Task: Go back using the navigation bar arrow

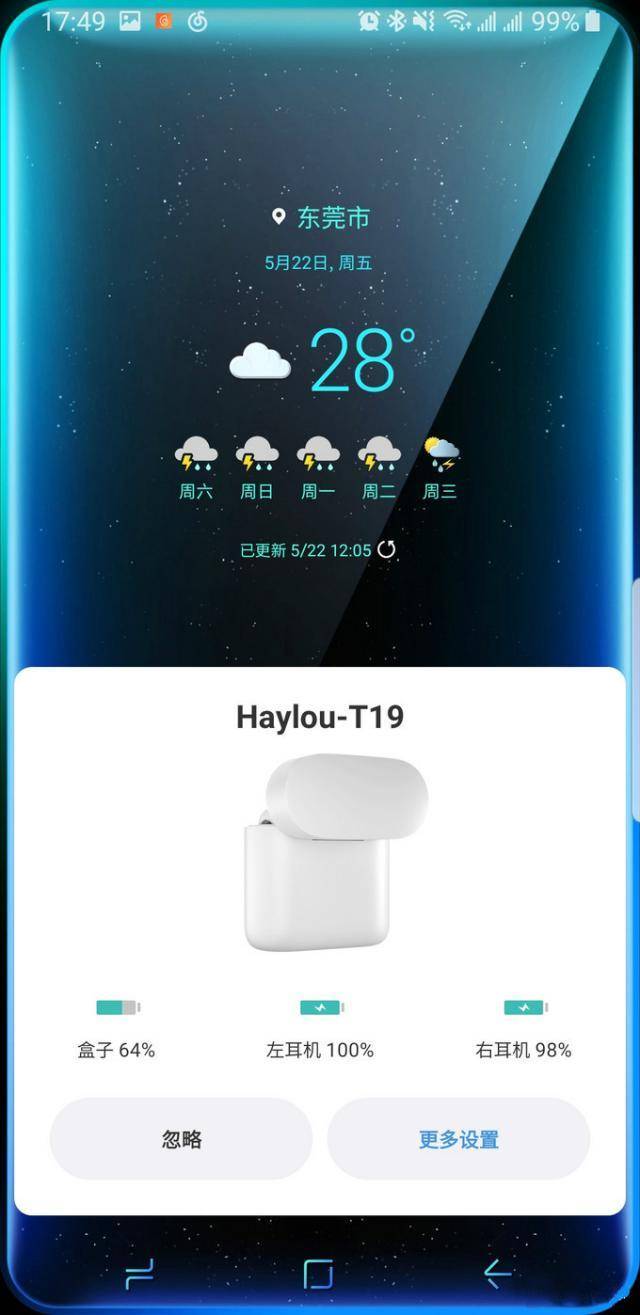Action: [x=498, y=1273]
